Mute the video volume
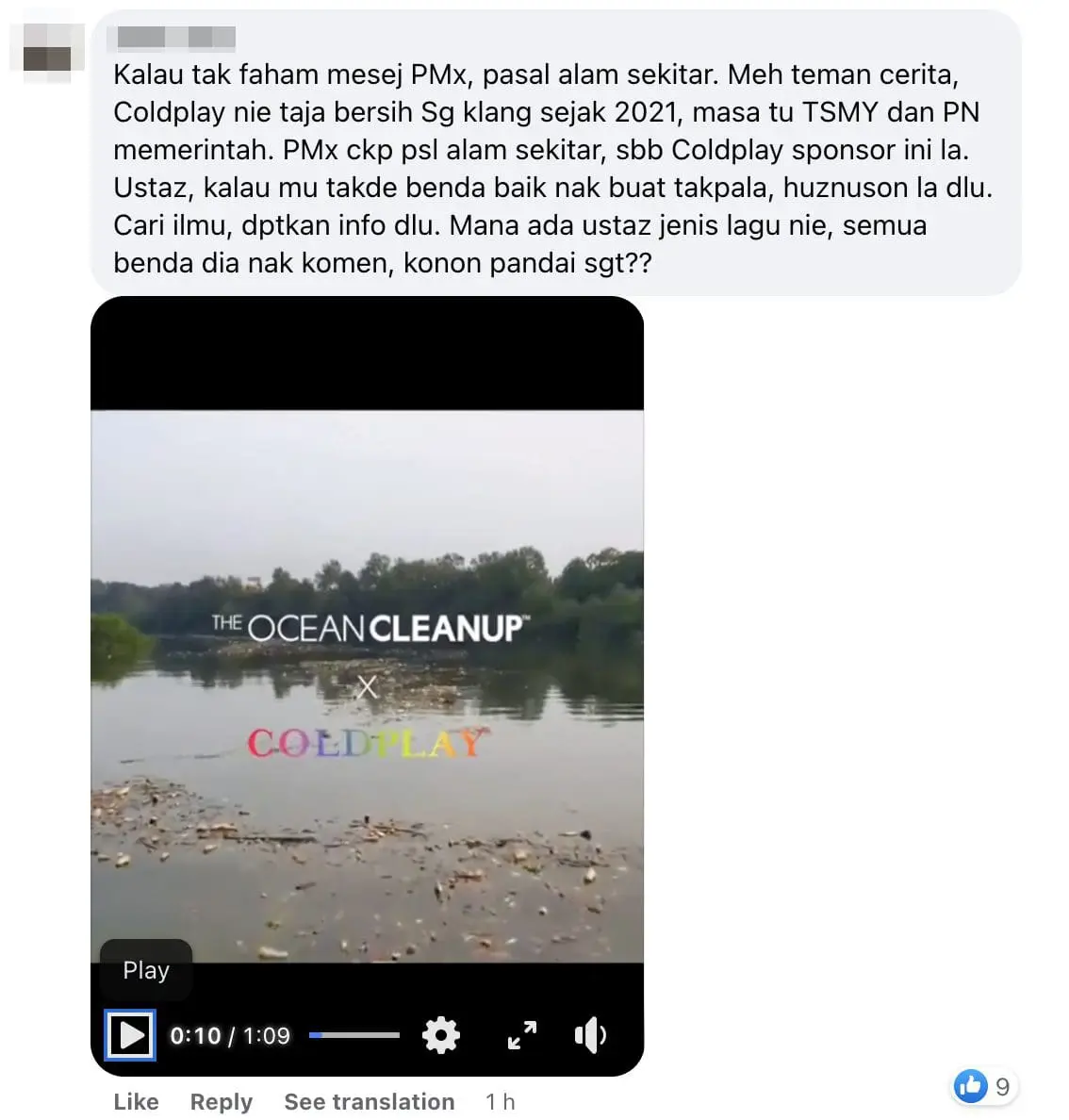Image resolution: width=1069 pixels, height=1120 pixels. pos(590,1035)
